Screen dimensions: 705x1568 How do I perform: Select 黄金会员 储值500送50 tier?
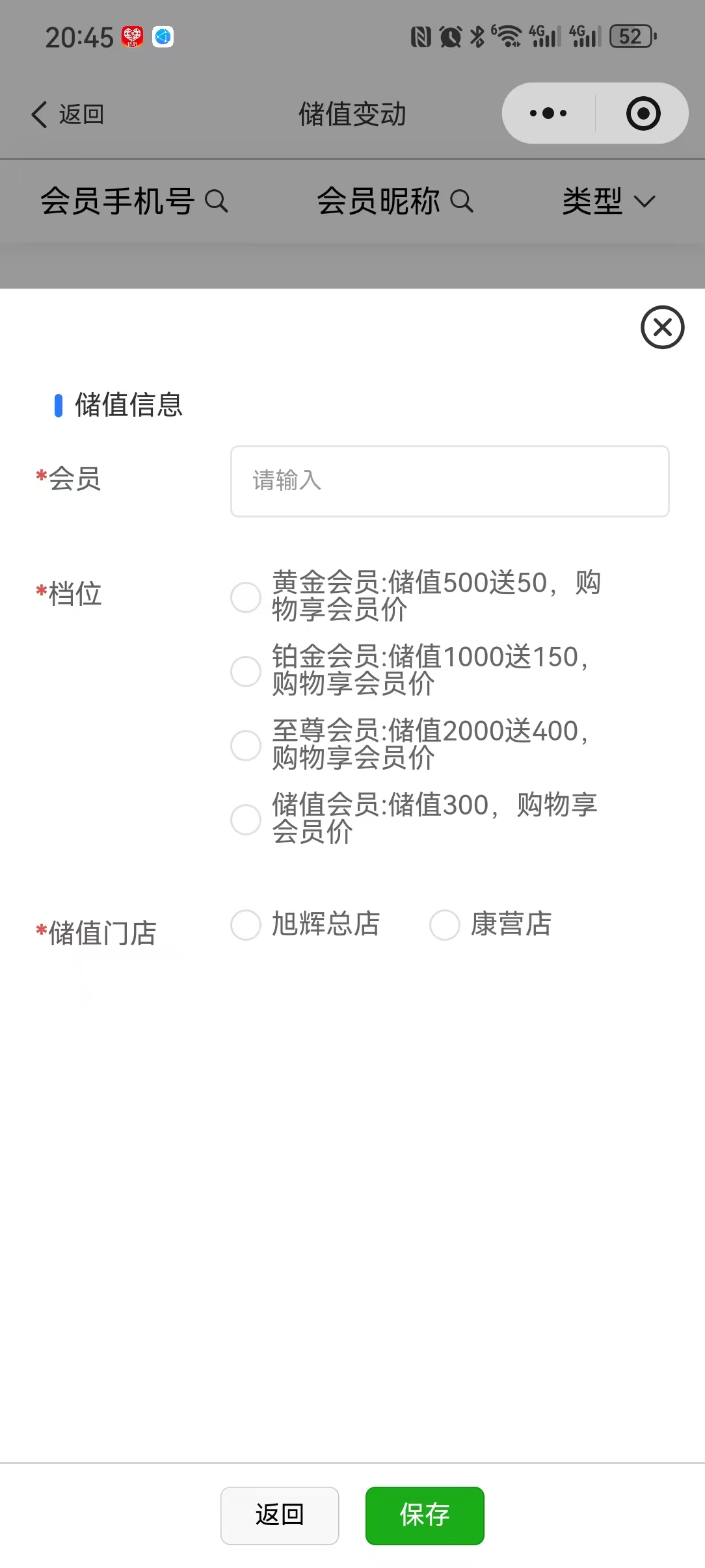point(246,597)
